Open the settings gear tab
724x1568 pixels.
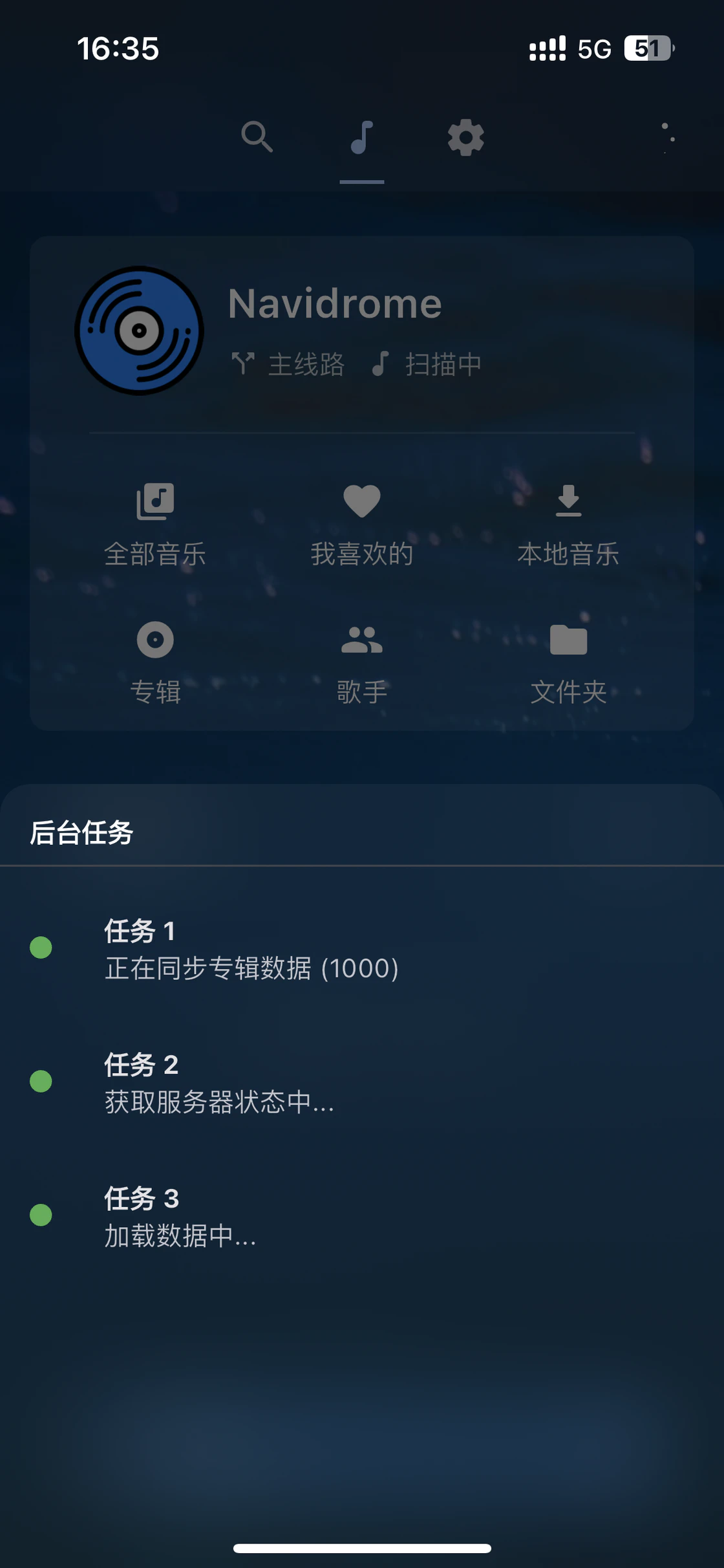click(x=465, y=138)
